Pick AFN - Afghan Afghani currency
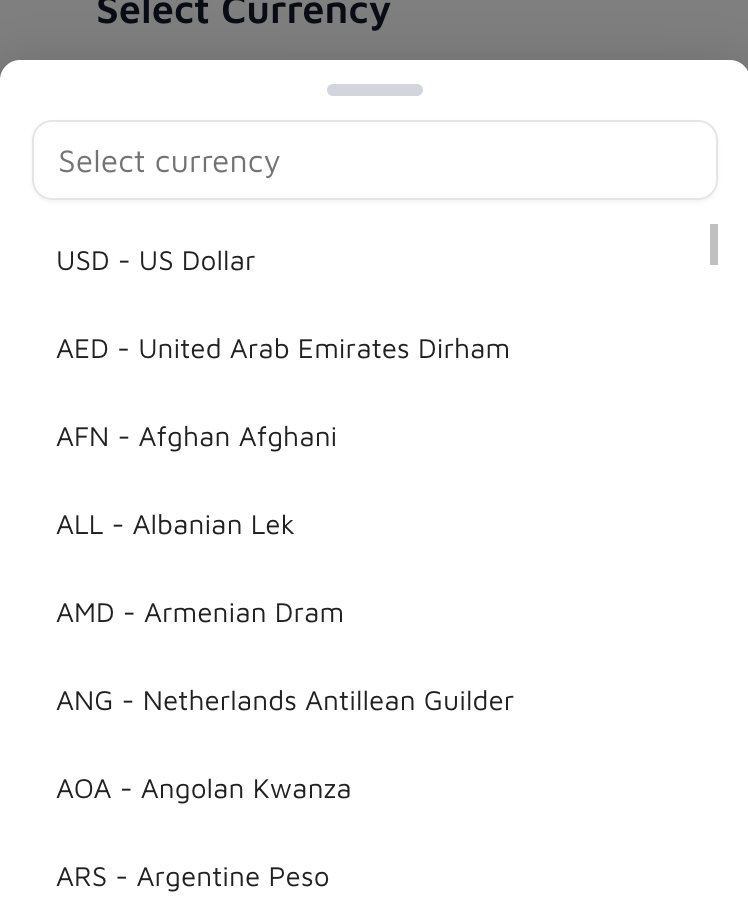748x910 pixels. [x=196, y=437]
